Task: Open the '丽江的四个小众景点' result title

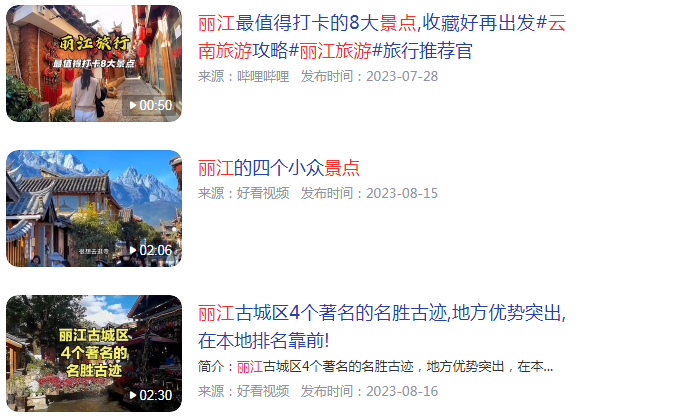Action: [x=278, y=168]
